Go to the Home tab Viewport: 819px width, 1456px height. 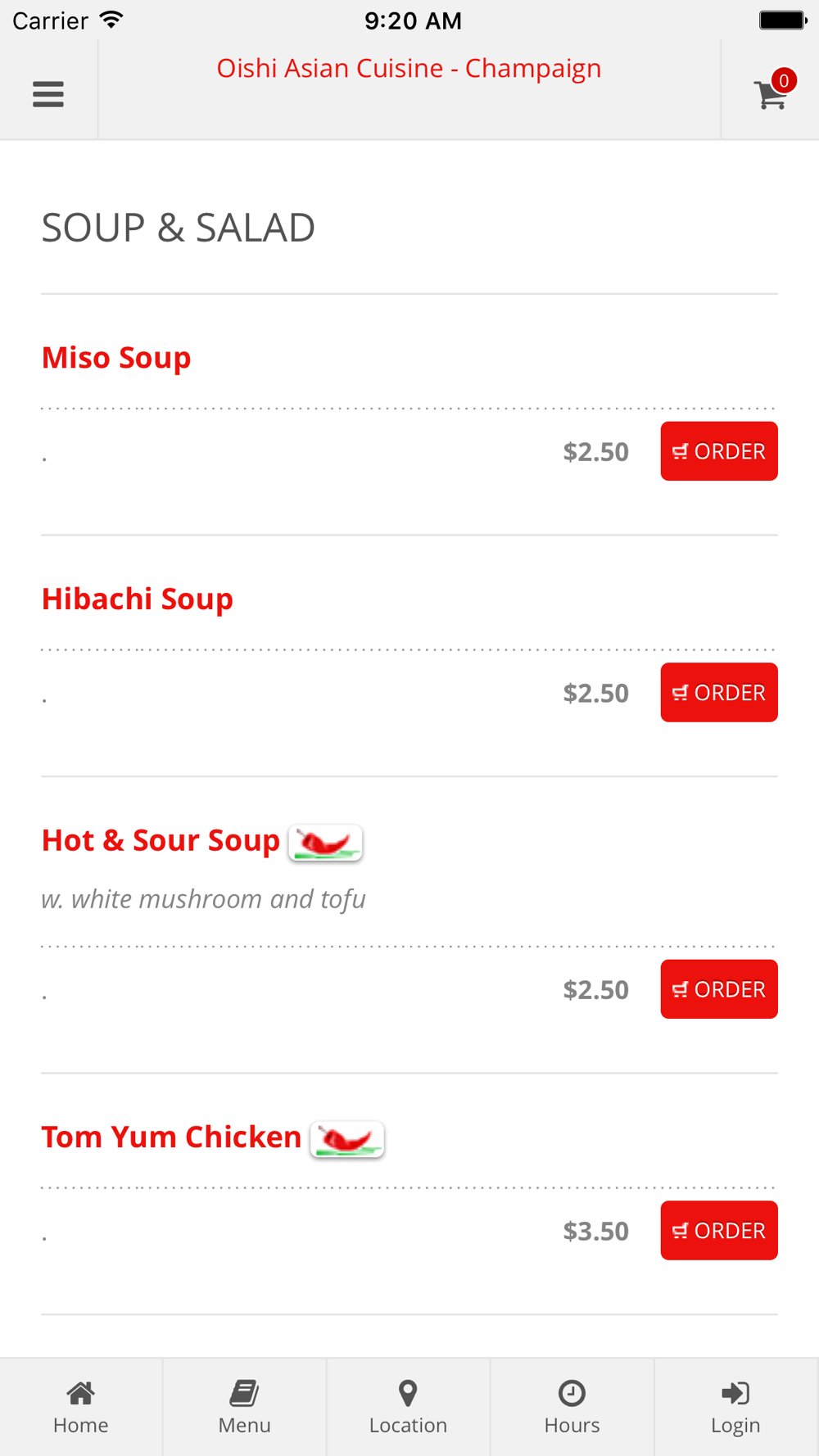tap(81, 1408)
